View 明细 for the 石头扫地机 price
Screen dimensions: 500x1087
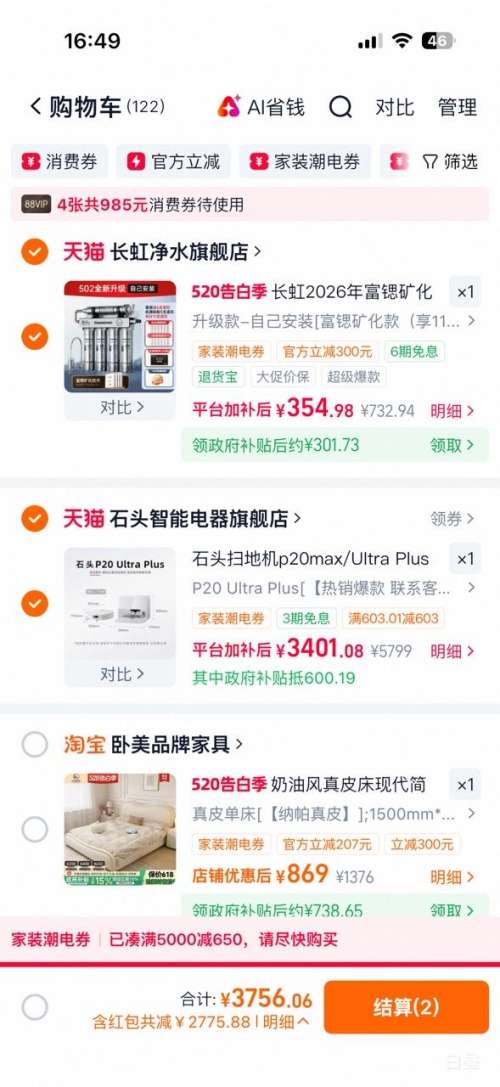(x=452, y=651)
